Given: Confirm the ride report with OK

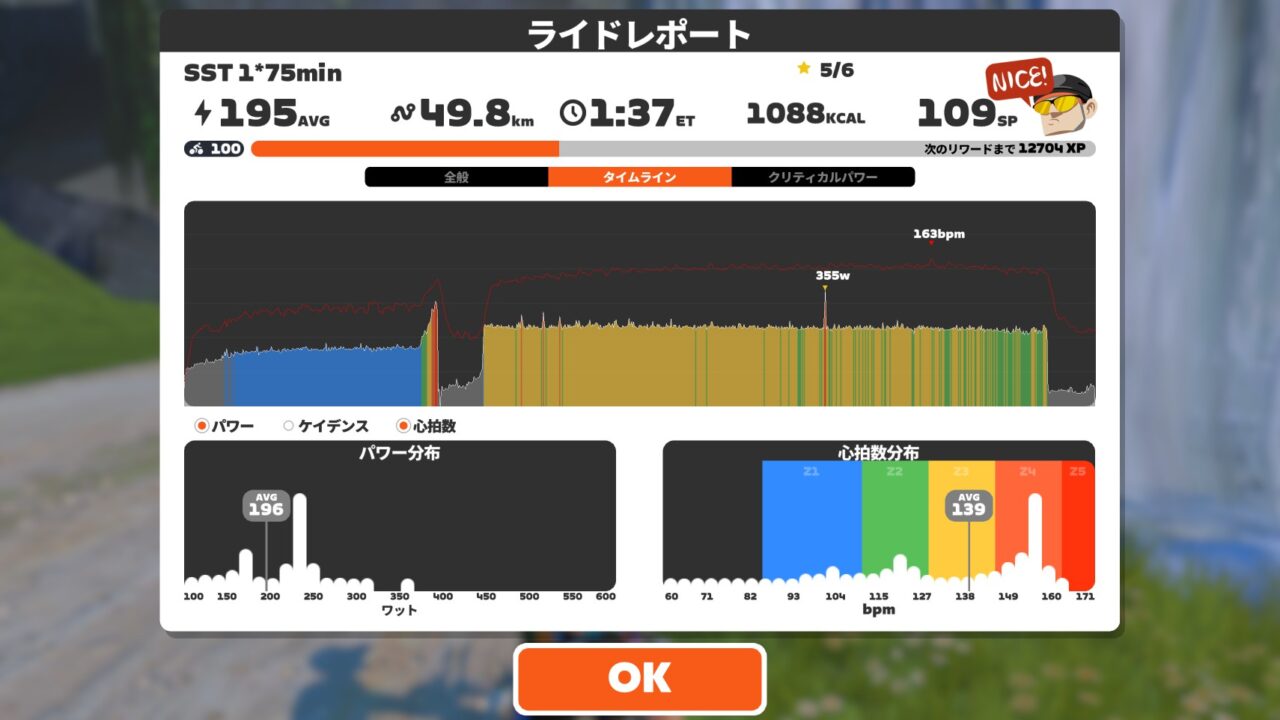Looking at the screenshot, I should pos(640,678).
